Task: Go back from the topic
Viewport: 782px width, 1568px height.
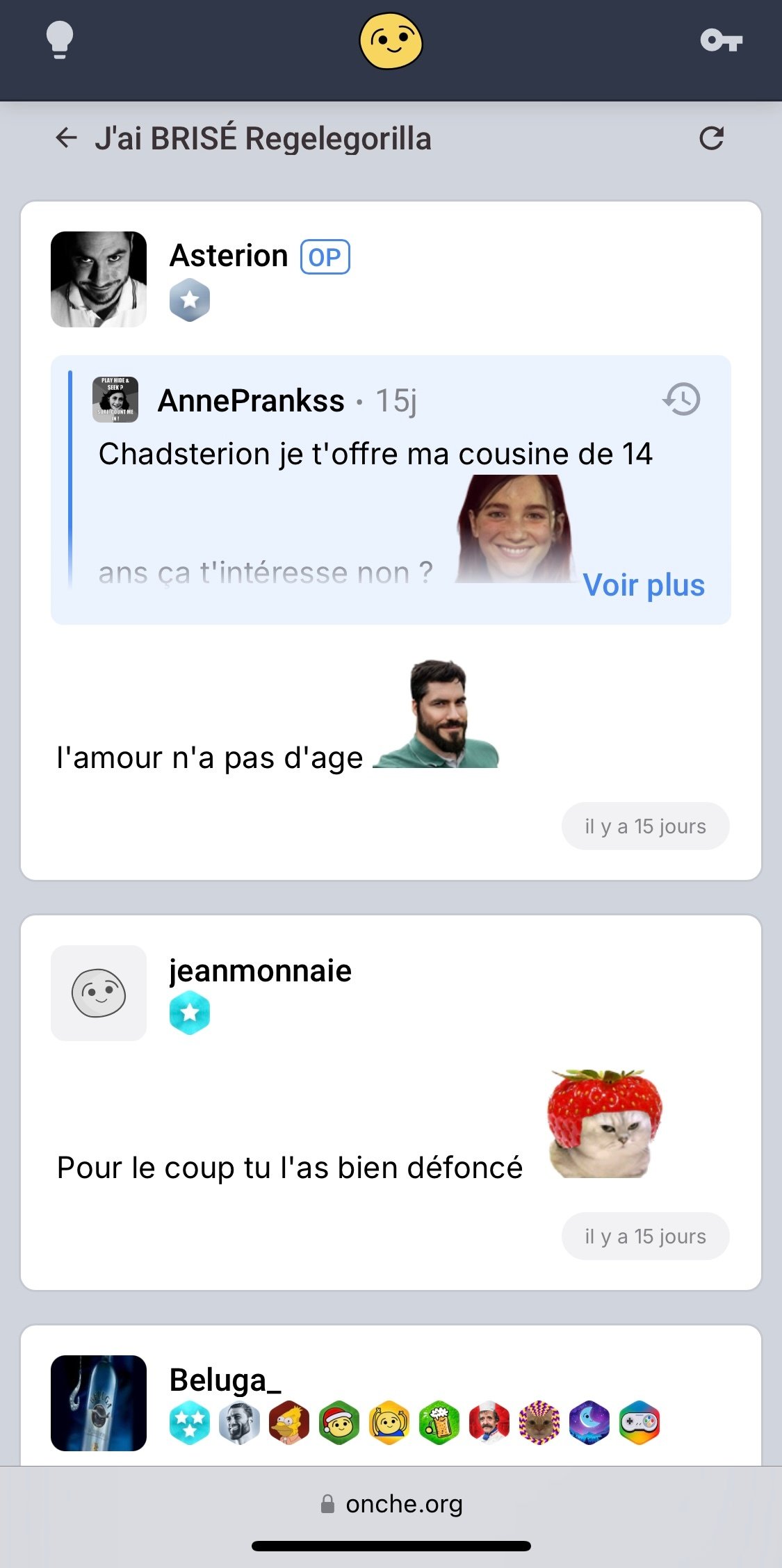Action: click(66, 138)
